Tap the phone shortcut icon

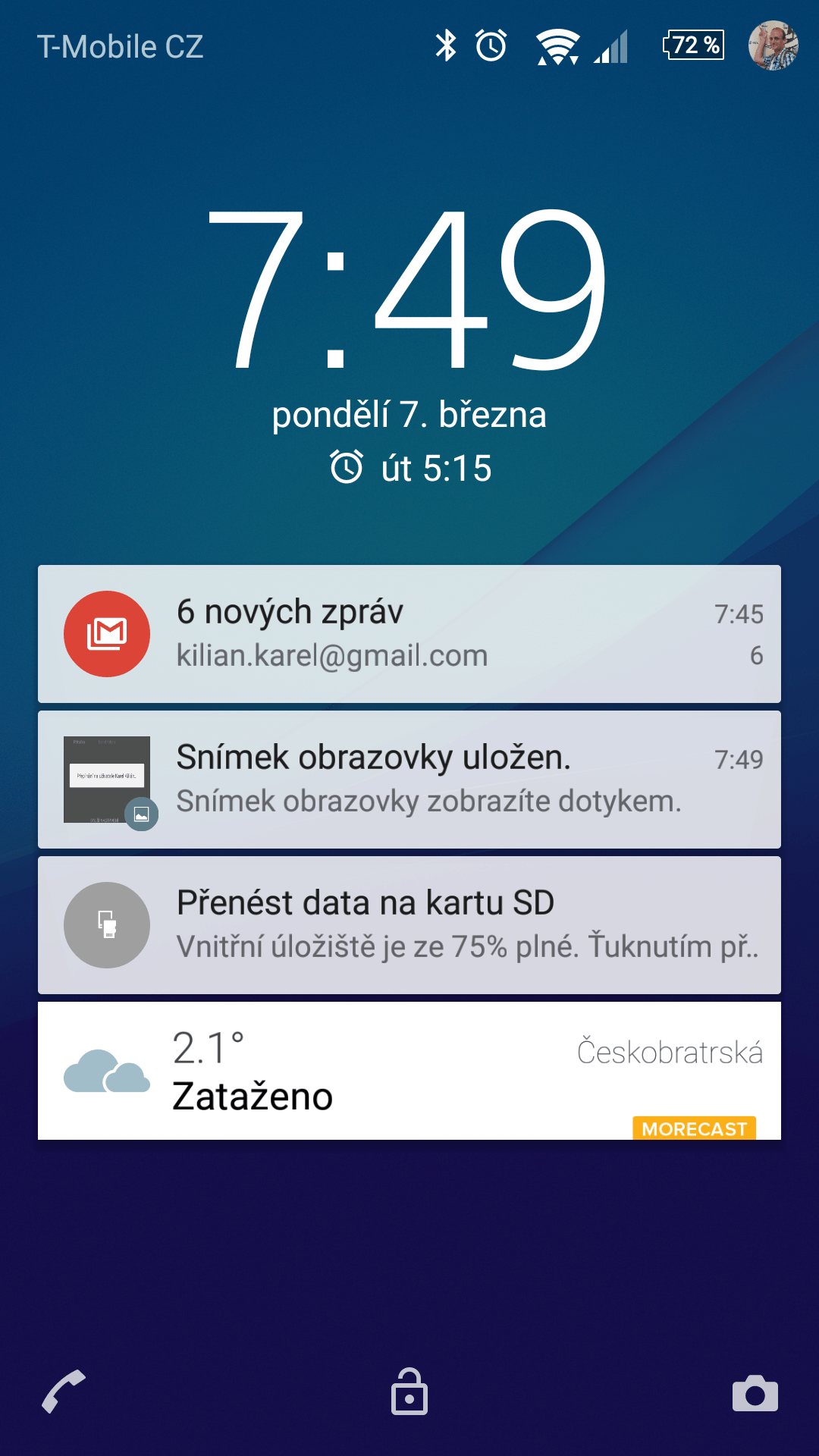point(64,1392)
